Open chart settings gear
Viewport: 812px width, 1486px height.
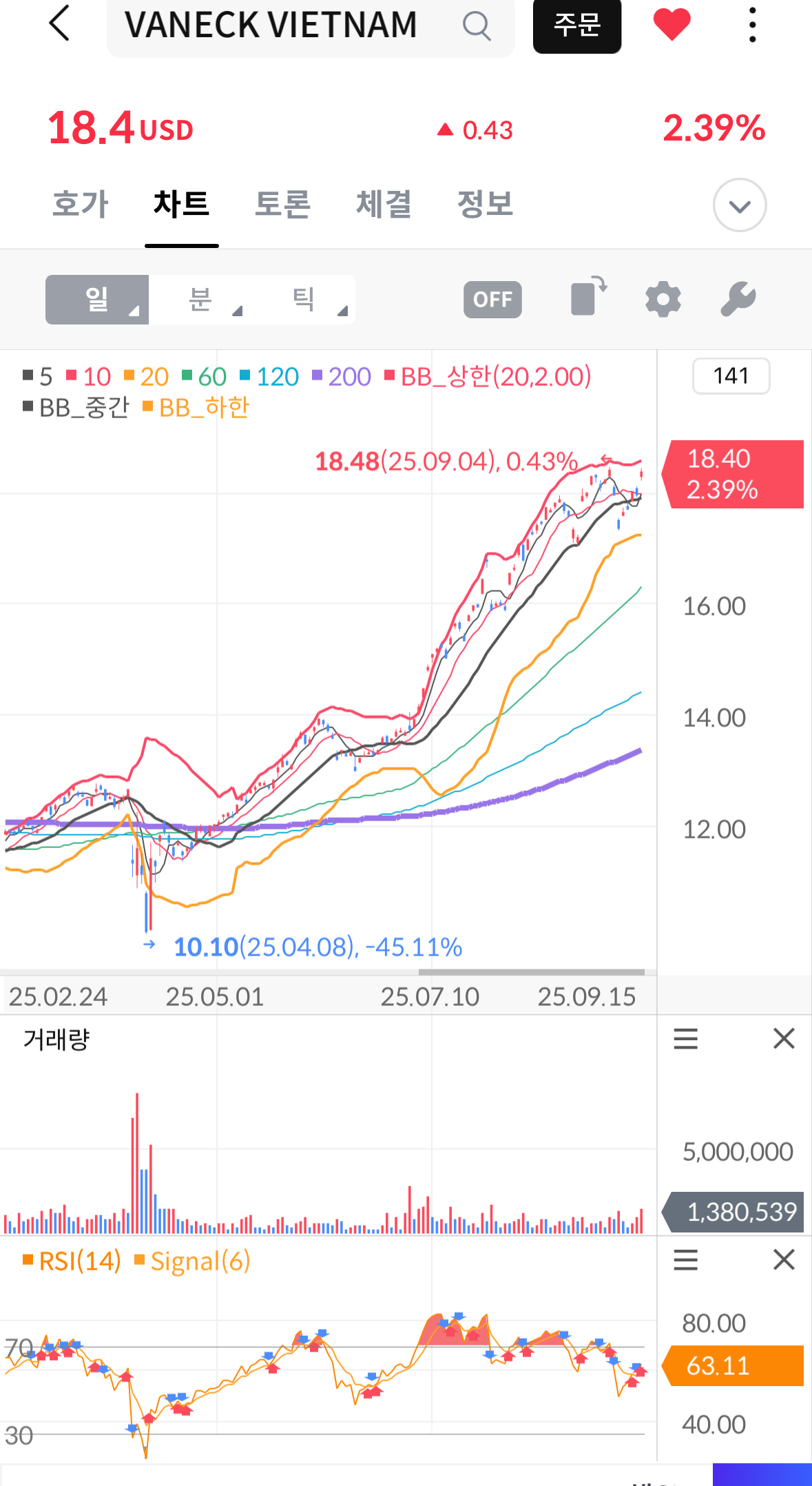coord(663,300)
